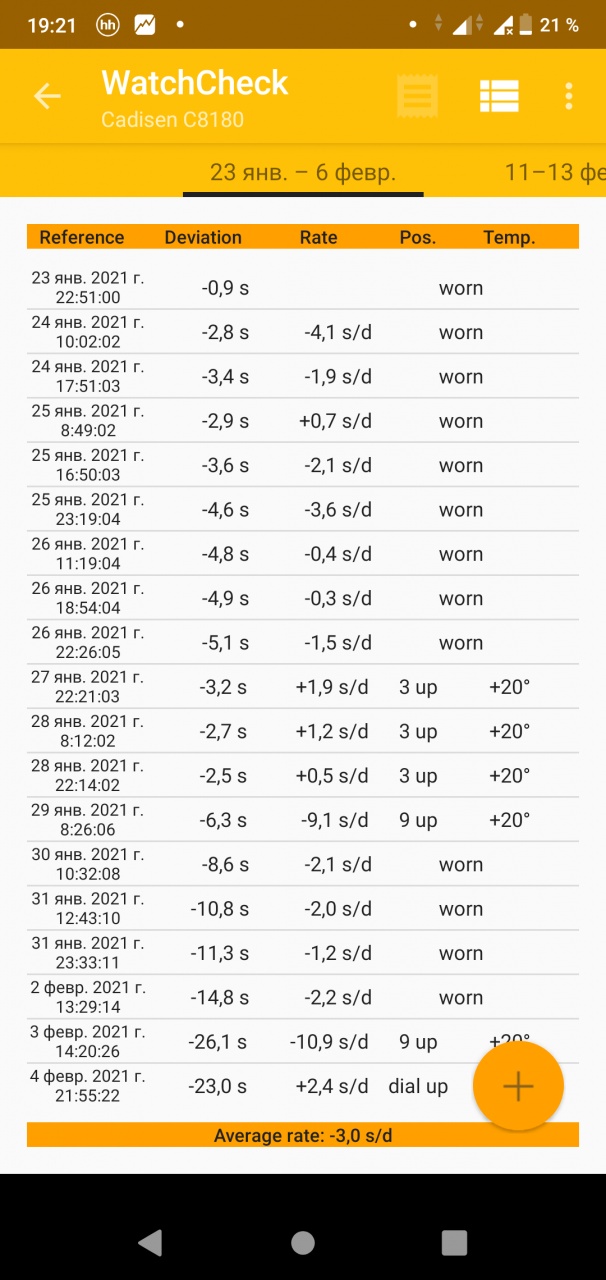Switch to the 11–13 февр. period tab
The width and height of the screenshot is (606, 1280).
(x=555, y=172)
